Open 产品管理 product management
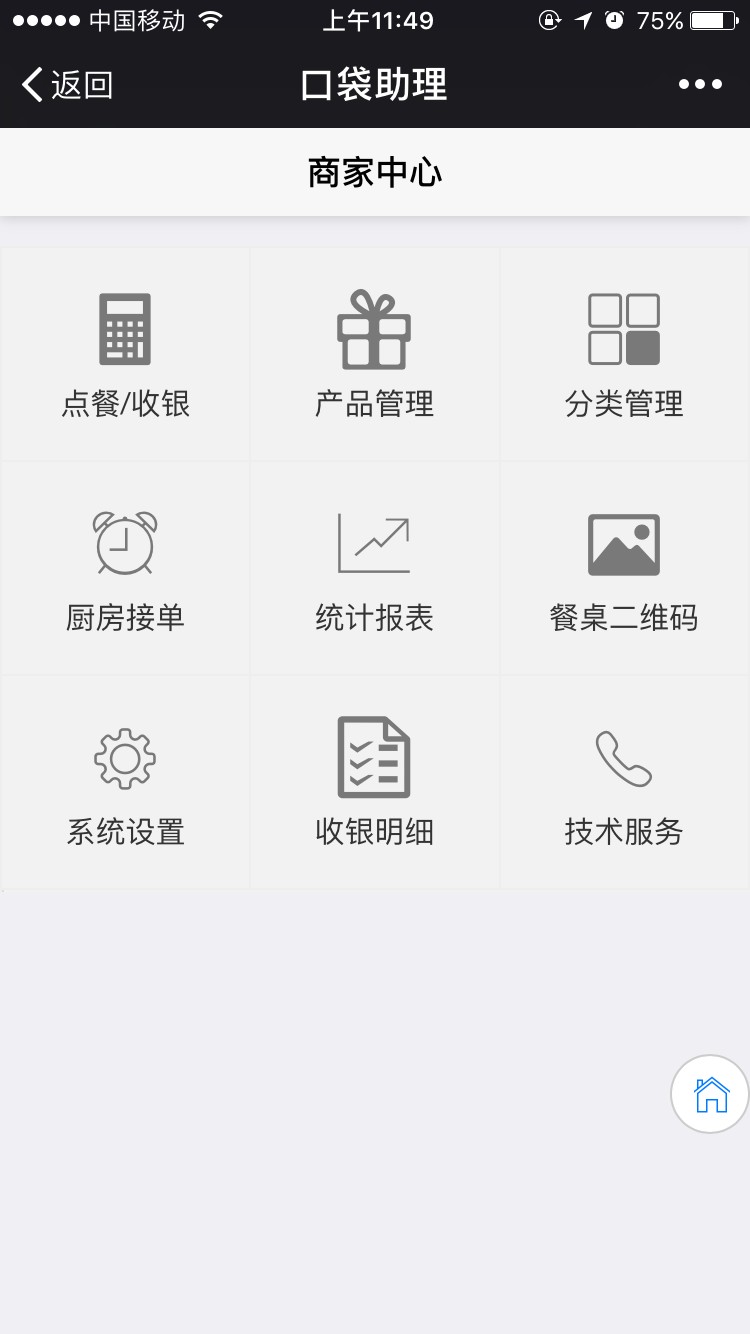This screenshot has height=1334, width=750. 374,355
